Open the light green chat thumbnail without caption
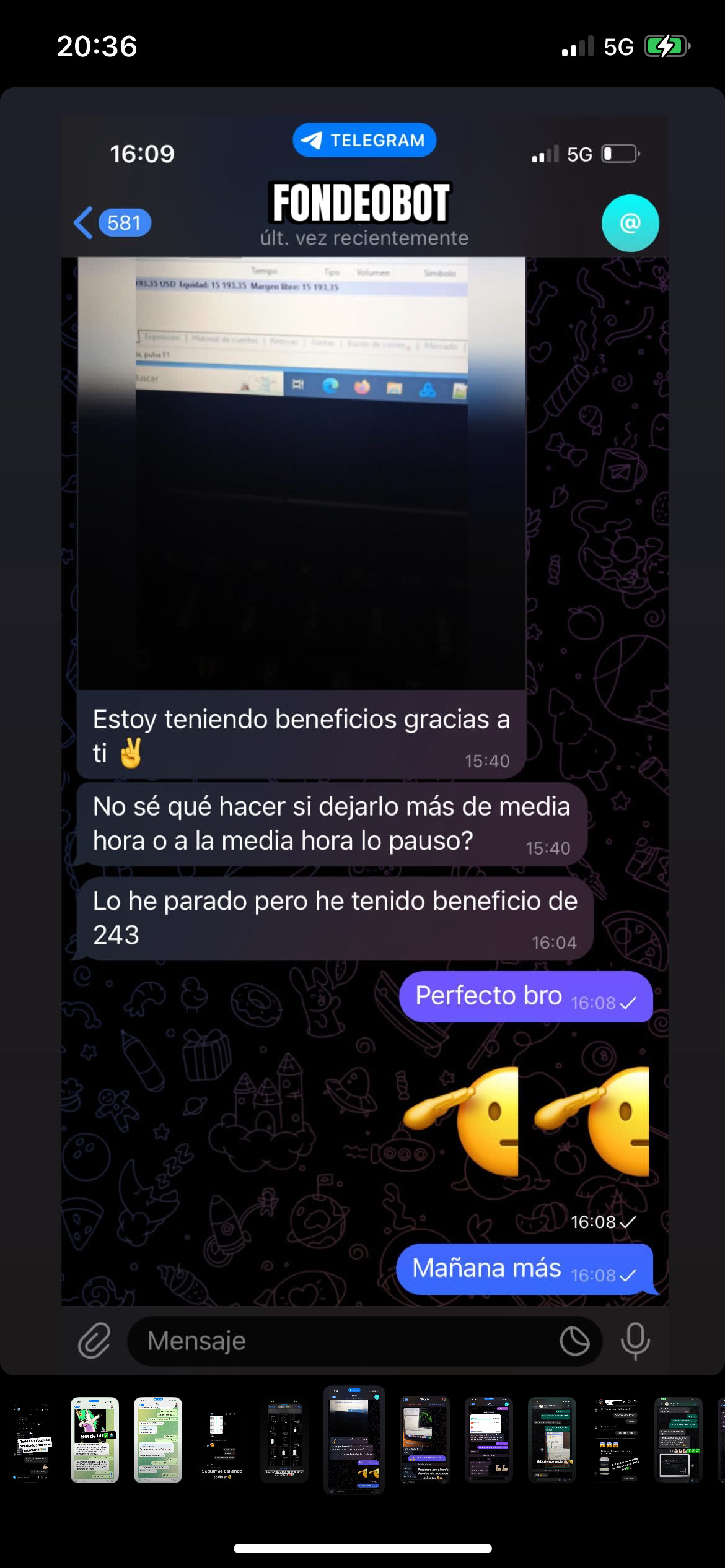This screenshot has height=1568, width=725. [158, 1439]
